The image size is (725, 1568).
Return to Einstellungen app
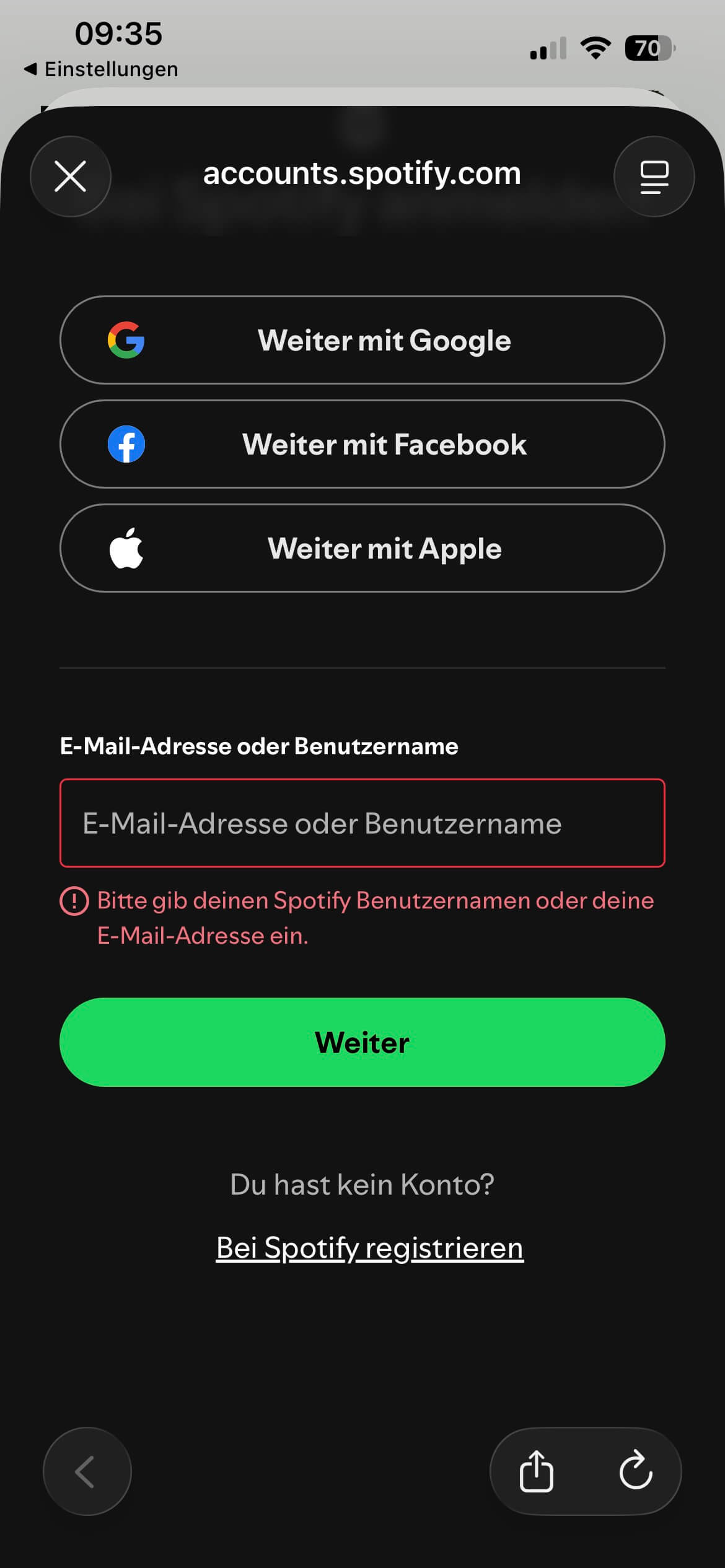click(101, 69)
